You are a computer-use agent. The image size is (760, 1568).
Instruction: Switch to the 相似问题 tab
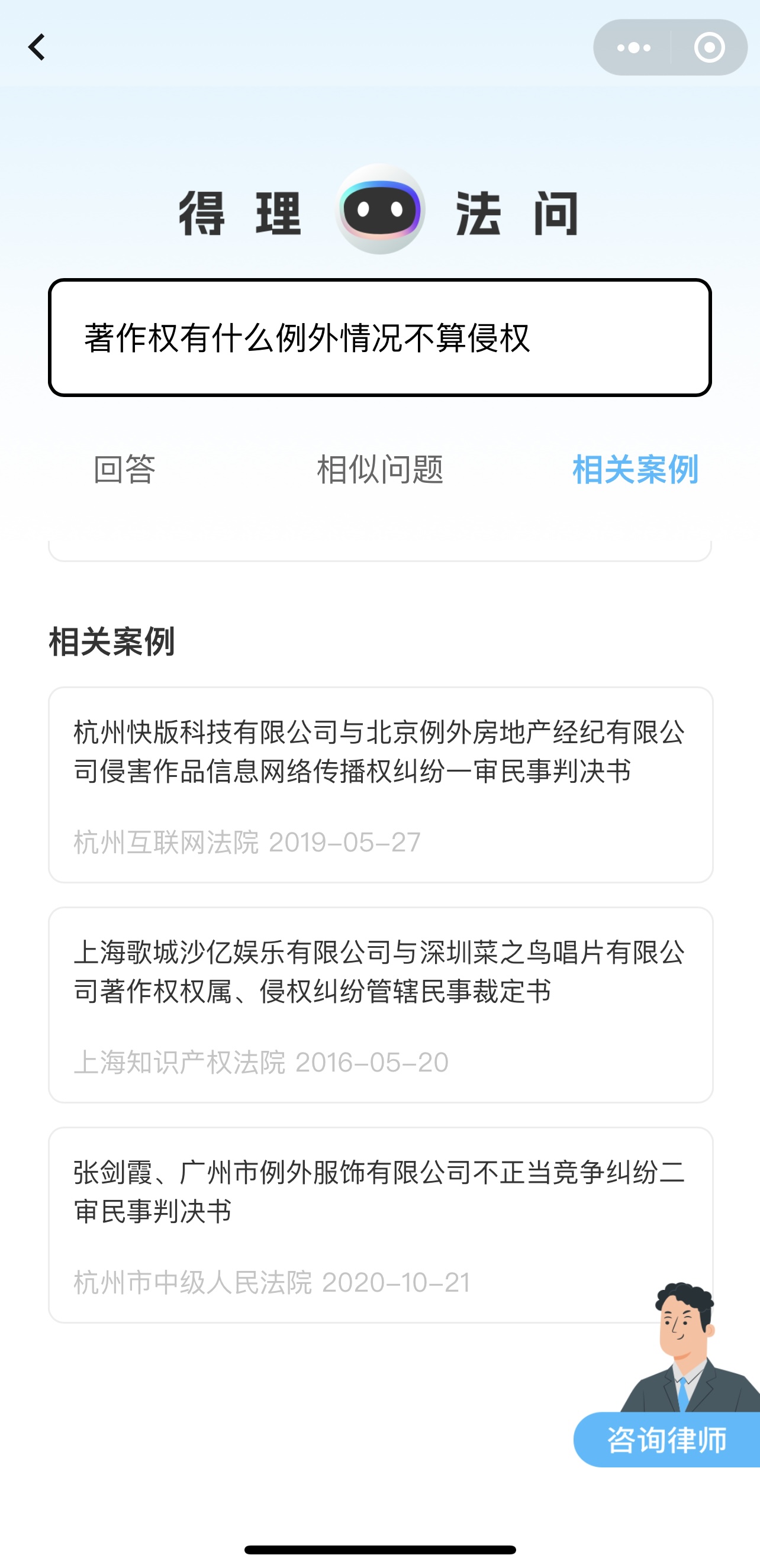pyautogui.click(x=379, y=470)
